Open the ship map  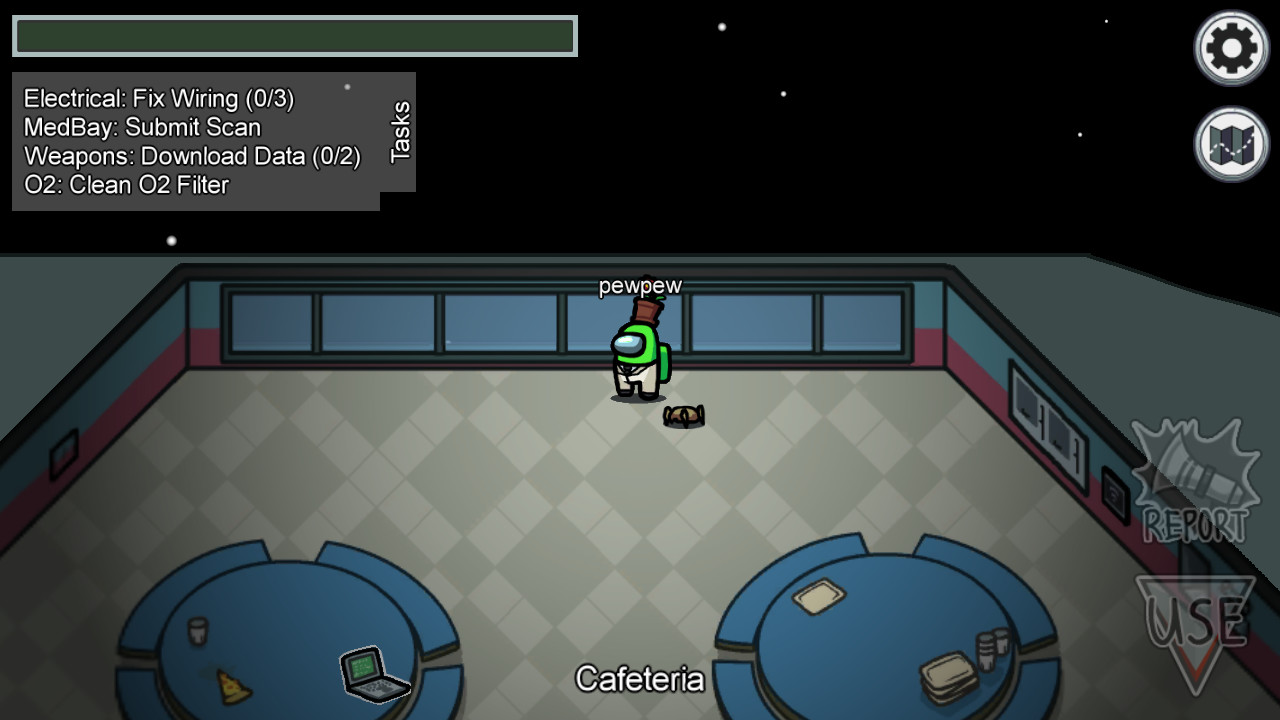pos(1231,144)
